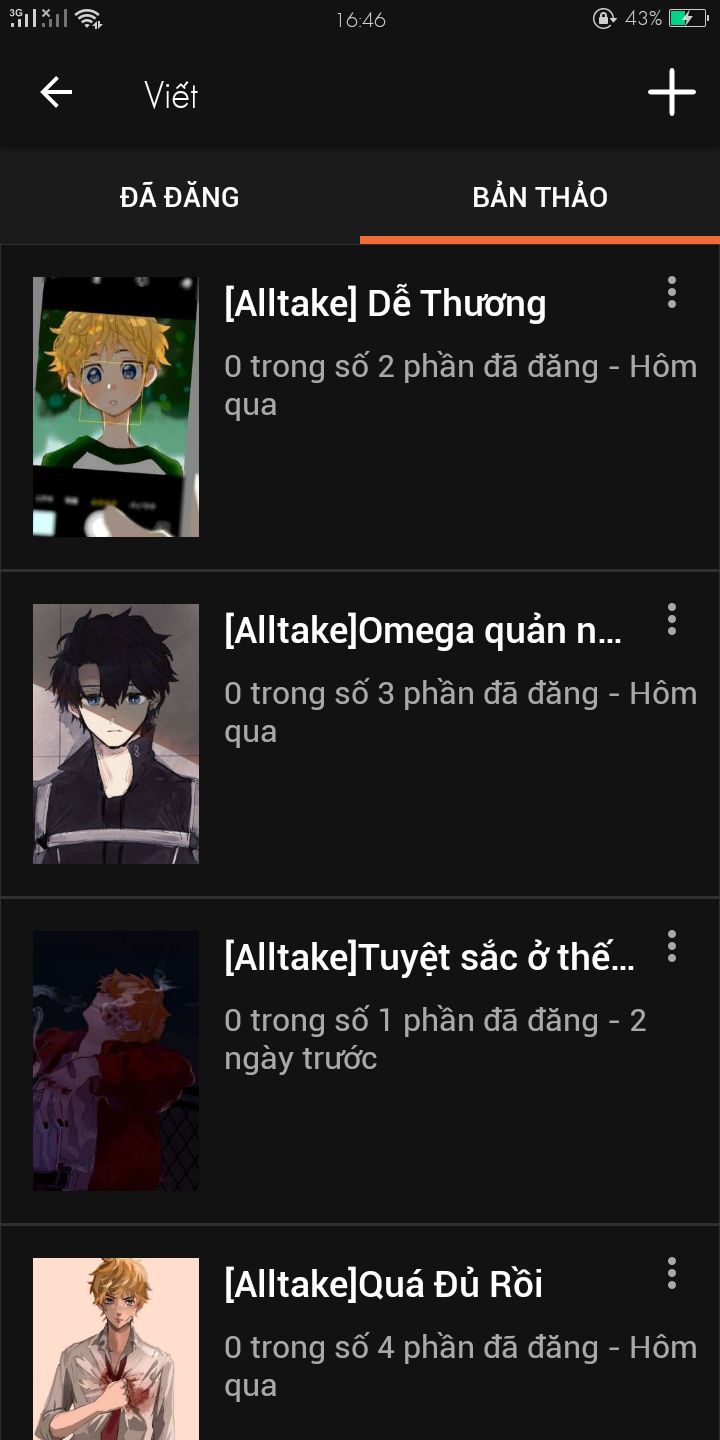The width and height of the screenshot is (720, 1440).
Task: Open overflow menu for [Alltake]Quá Đủ Rồi
Action: pos(671,1273)
